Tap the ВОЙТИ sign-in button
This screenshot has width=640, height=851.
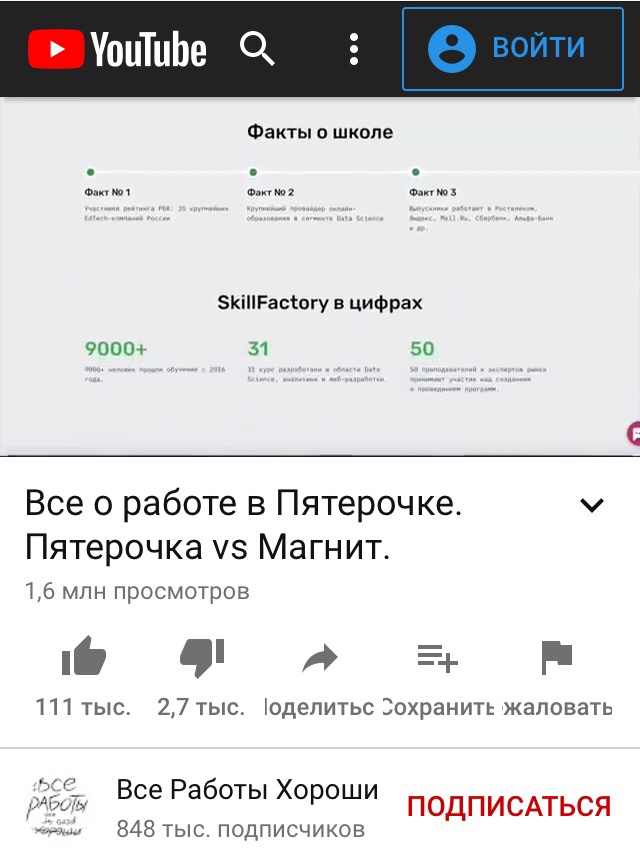(x=507, y=48)
